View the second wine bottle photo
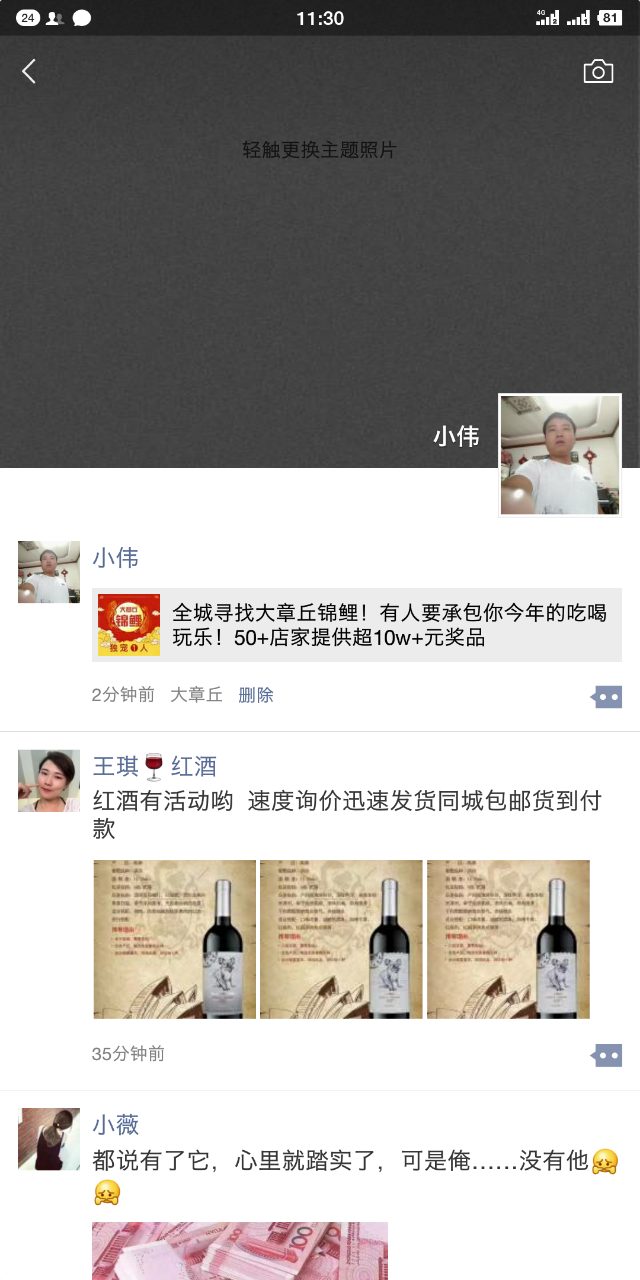The width and height of the screenshot is (640, 1280). (x=341, y=939)
